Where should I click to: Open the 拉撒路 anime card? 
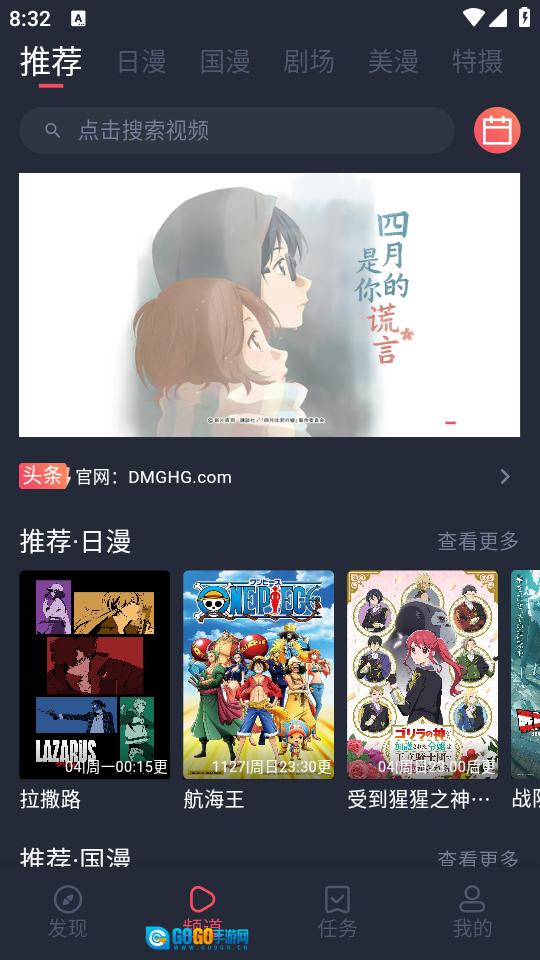(x=95, y=690)
